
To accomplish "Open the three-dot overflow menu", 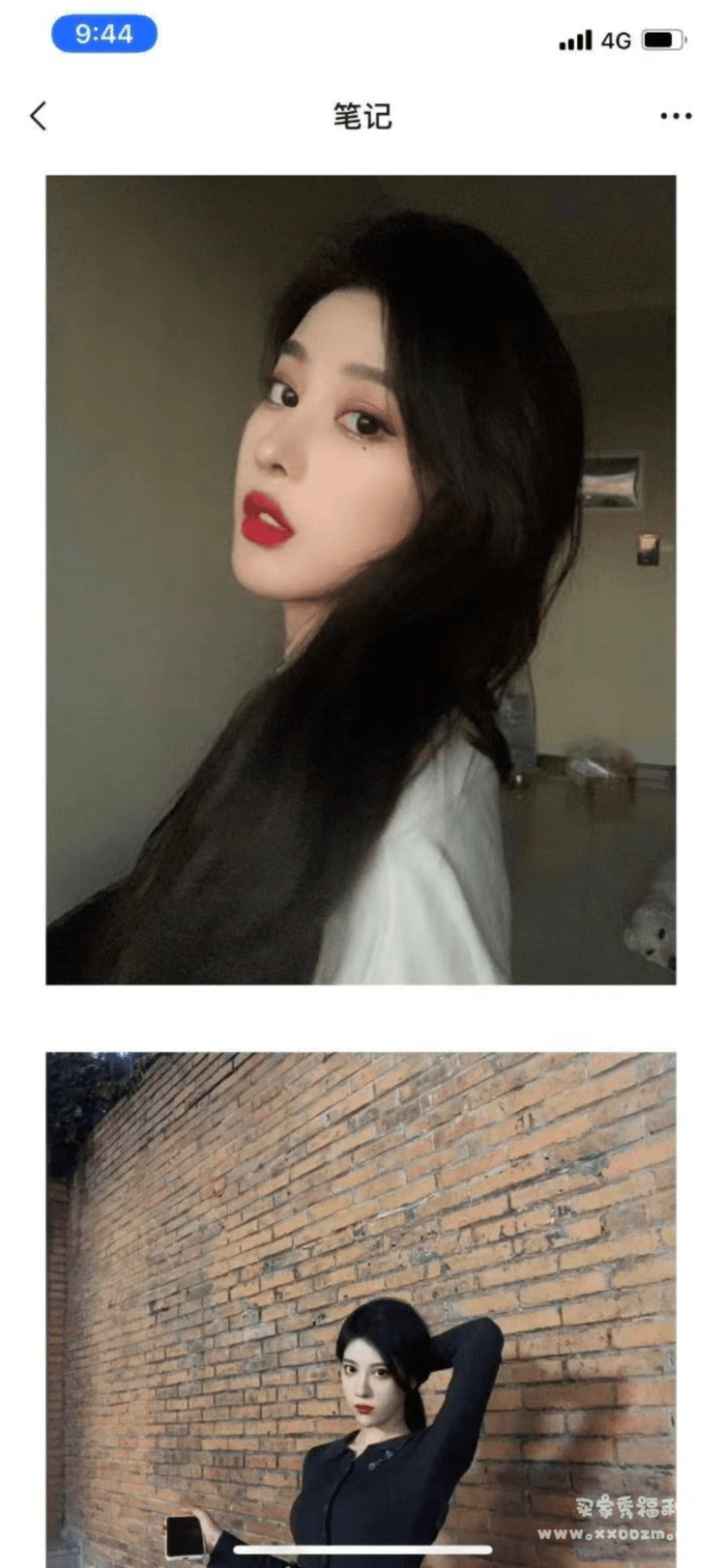I will (x=676, y=116).
